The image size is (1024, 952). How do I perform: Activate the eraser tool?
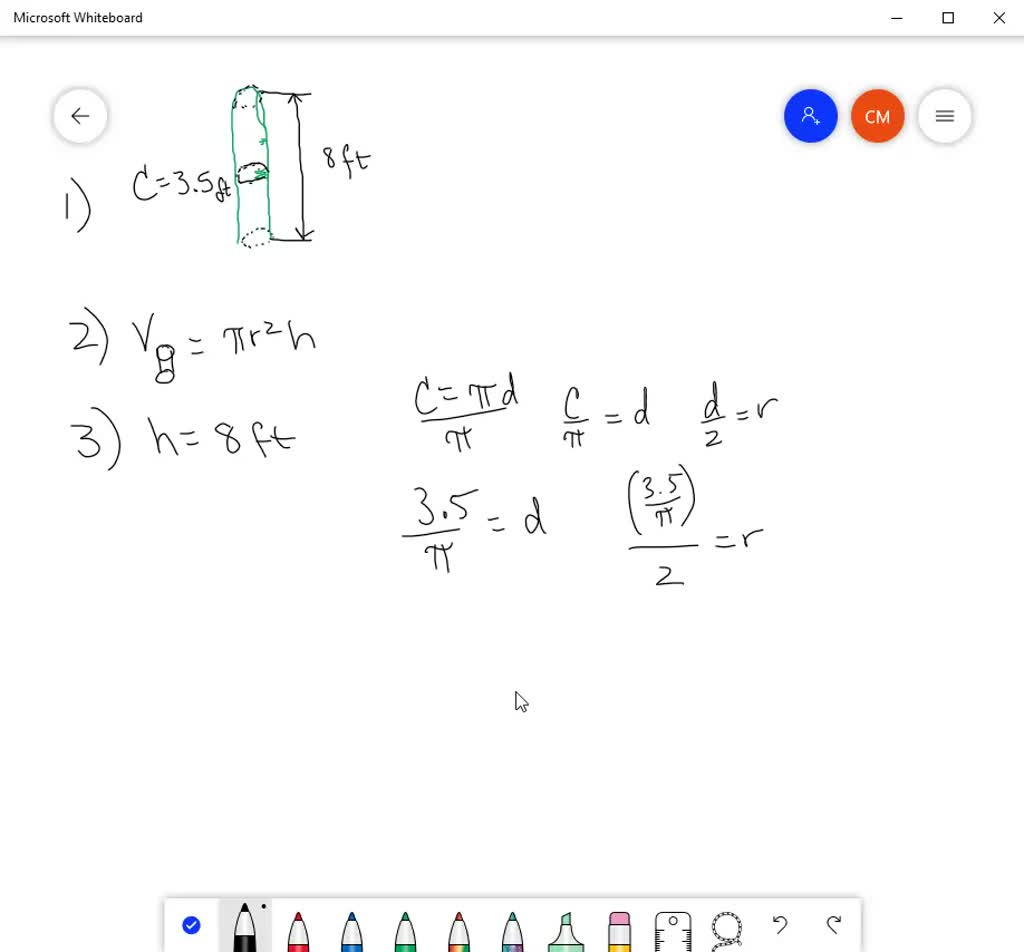pyautogui.click(x=619, y=929)
